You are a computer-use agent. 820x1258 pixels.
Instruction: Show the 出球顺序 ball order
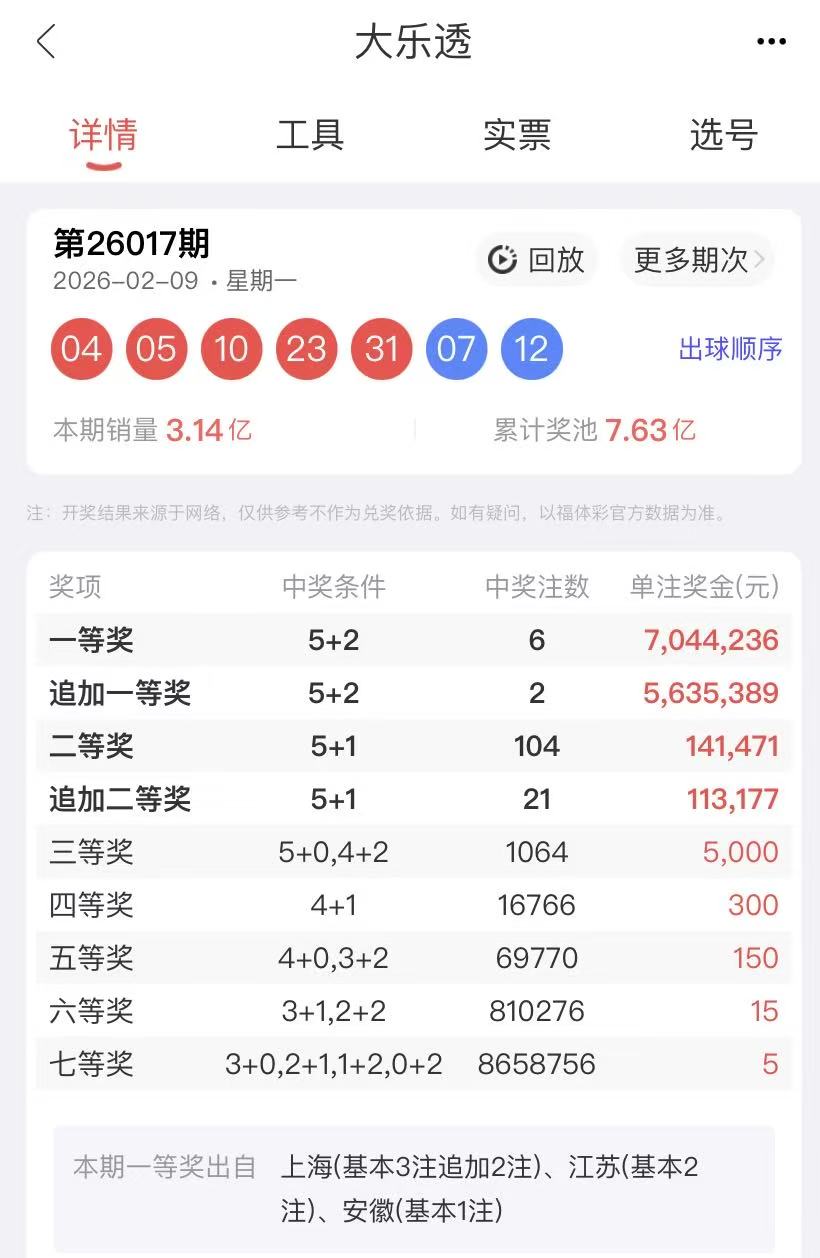pyautogui.click(x=730, y=349)
